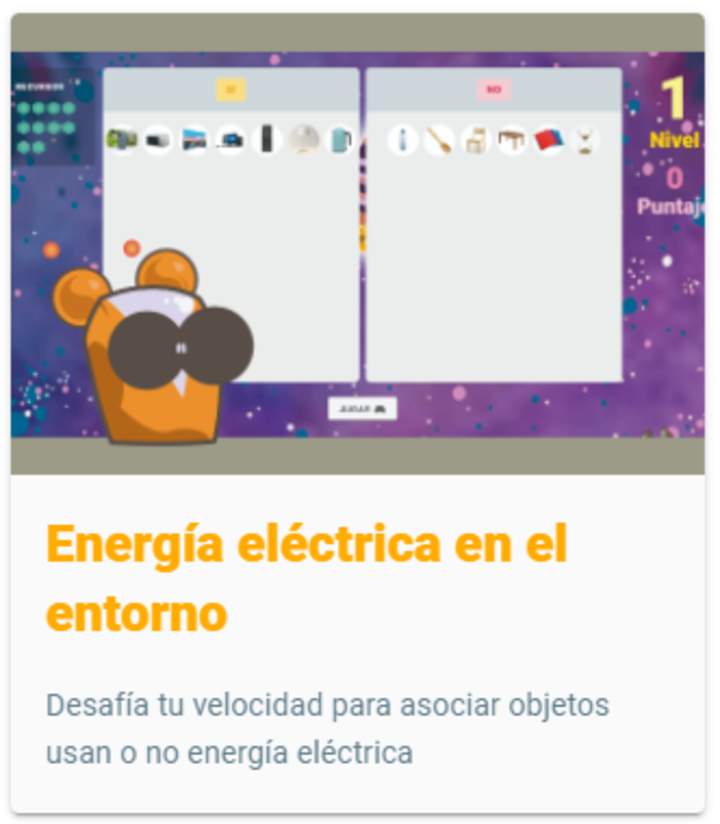Click the thermometer icon in the NO column
Image resolution: width=720 pixels, height=824 pixels.
(x=401, y=140)
